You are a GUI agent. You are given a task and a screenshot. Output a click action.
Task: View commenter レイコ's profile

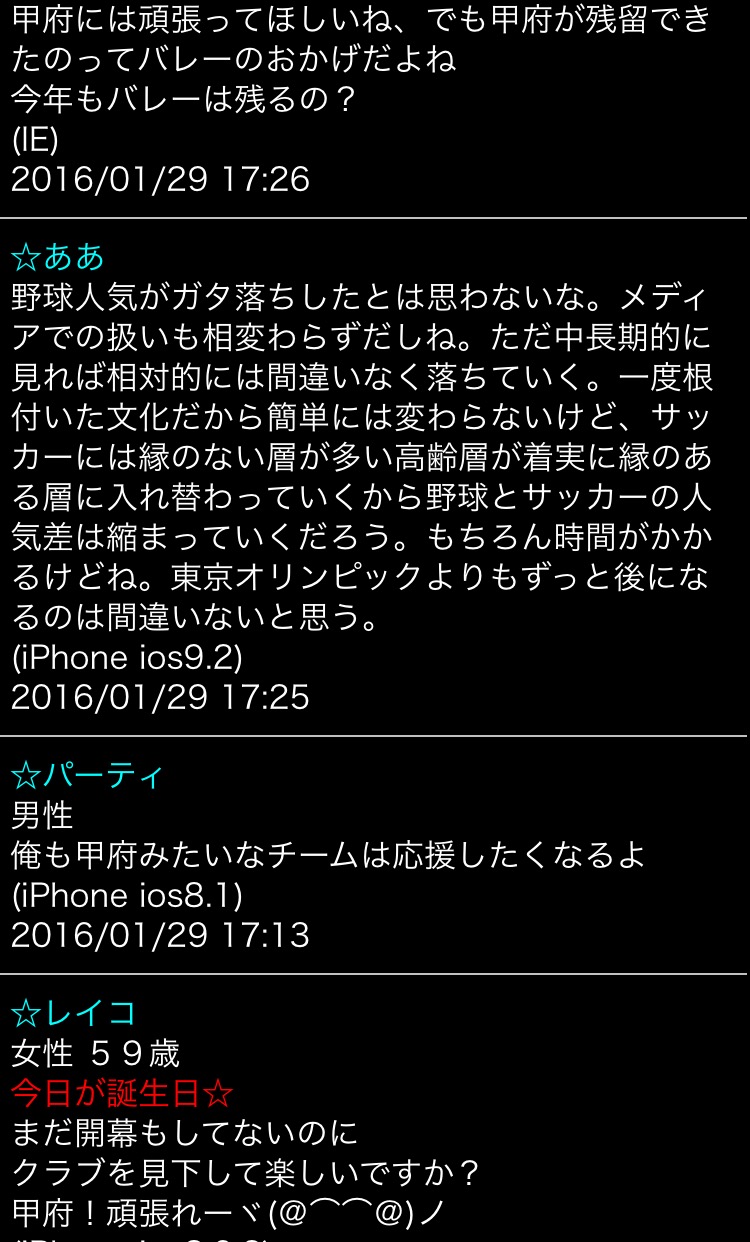74,1013
